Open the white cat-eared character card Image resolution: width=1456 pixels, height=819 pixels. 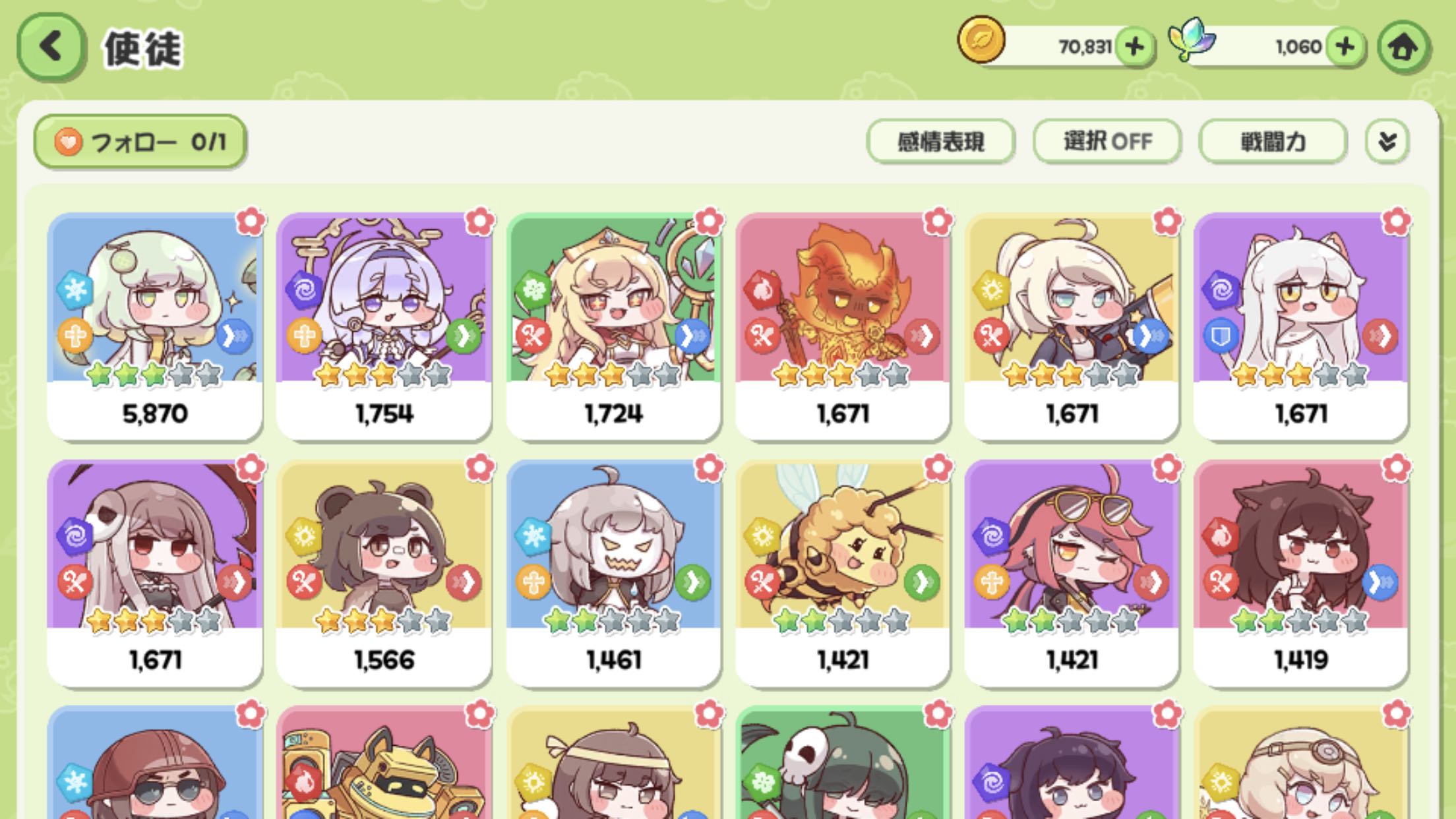1300,326
